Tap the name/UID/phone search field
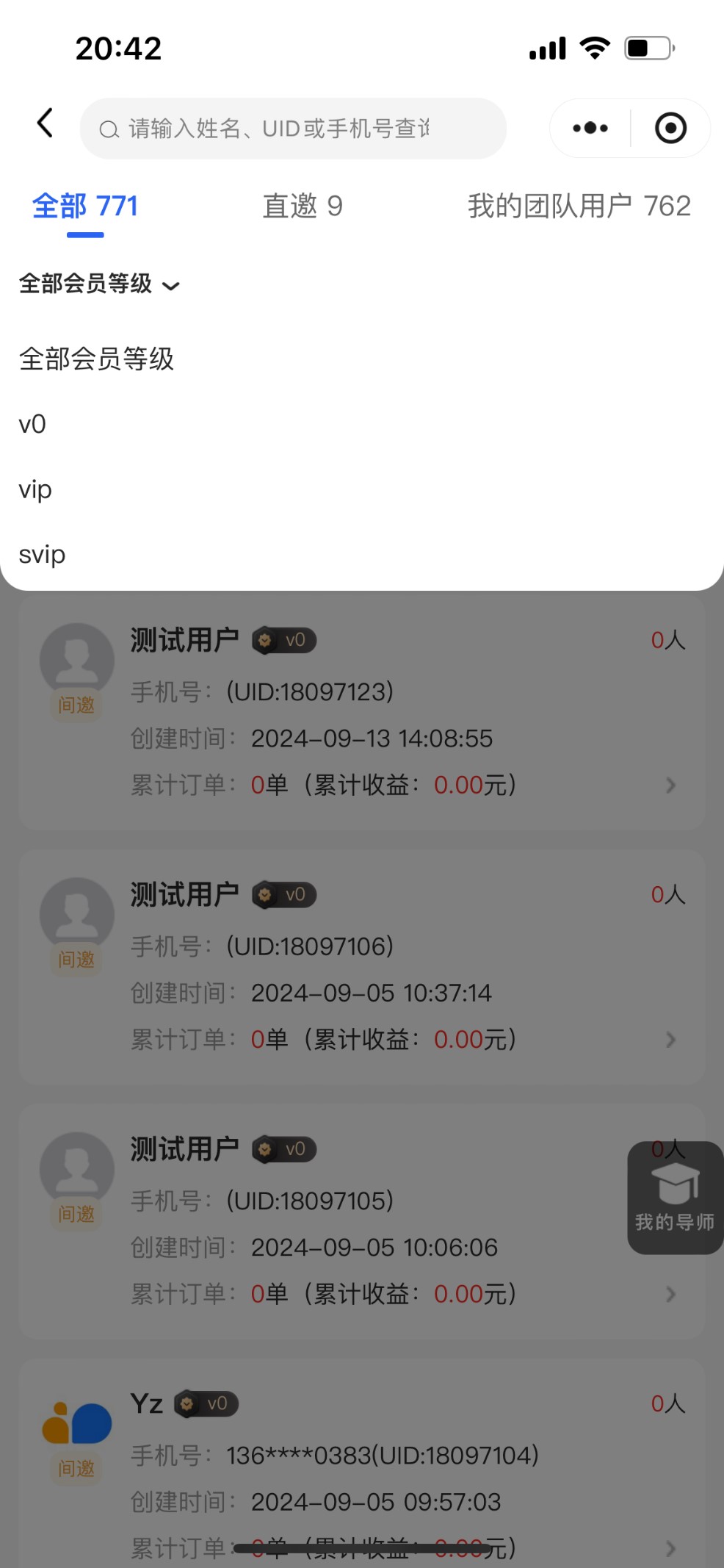Image resolution: width=724 pixels, height=1568 pixels. 294,129
